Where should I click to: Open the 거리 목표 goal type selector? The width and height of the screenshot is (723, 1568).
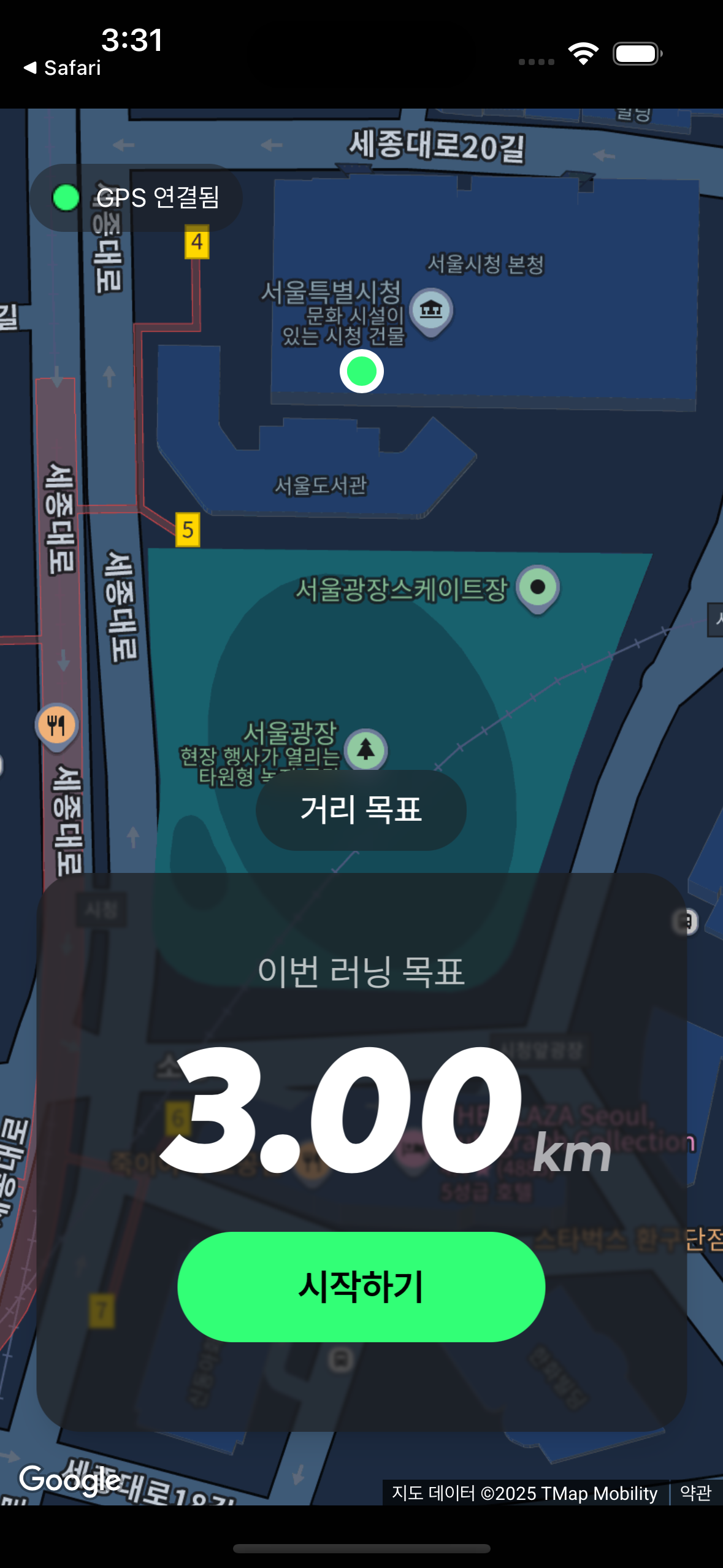[361, 809]
